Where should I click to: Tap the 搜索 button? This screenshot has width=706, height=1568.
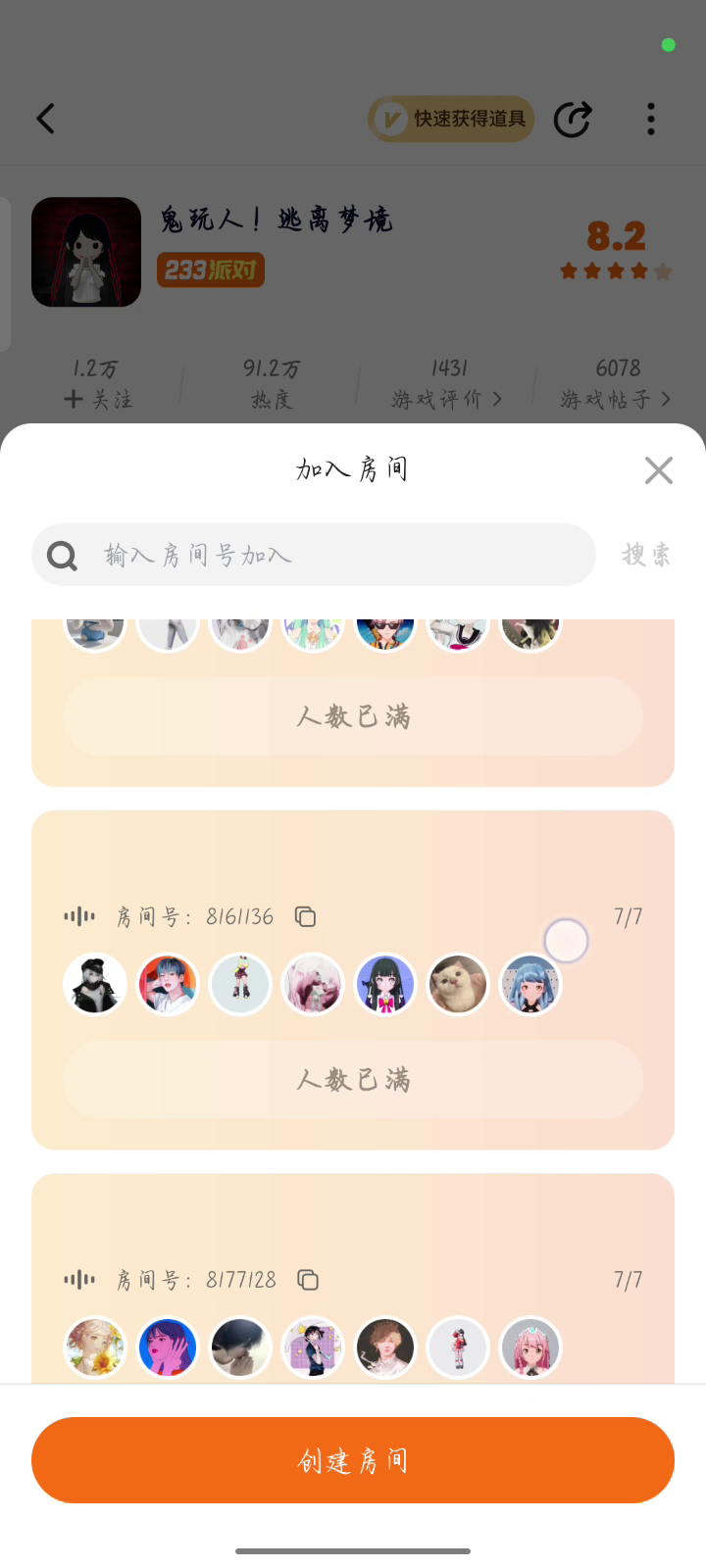pos(646,555)
